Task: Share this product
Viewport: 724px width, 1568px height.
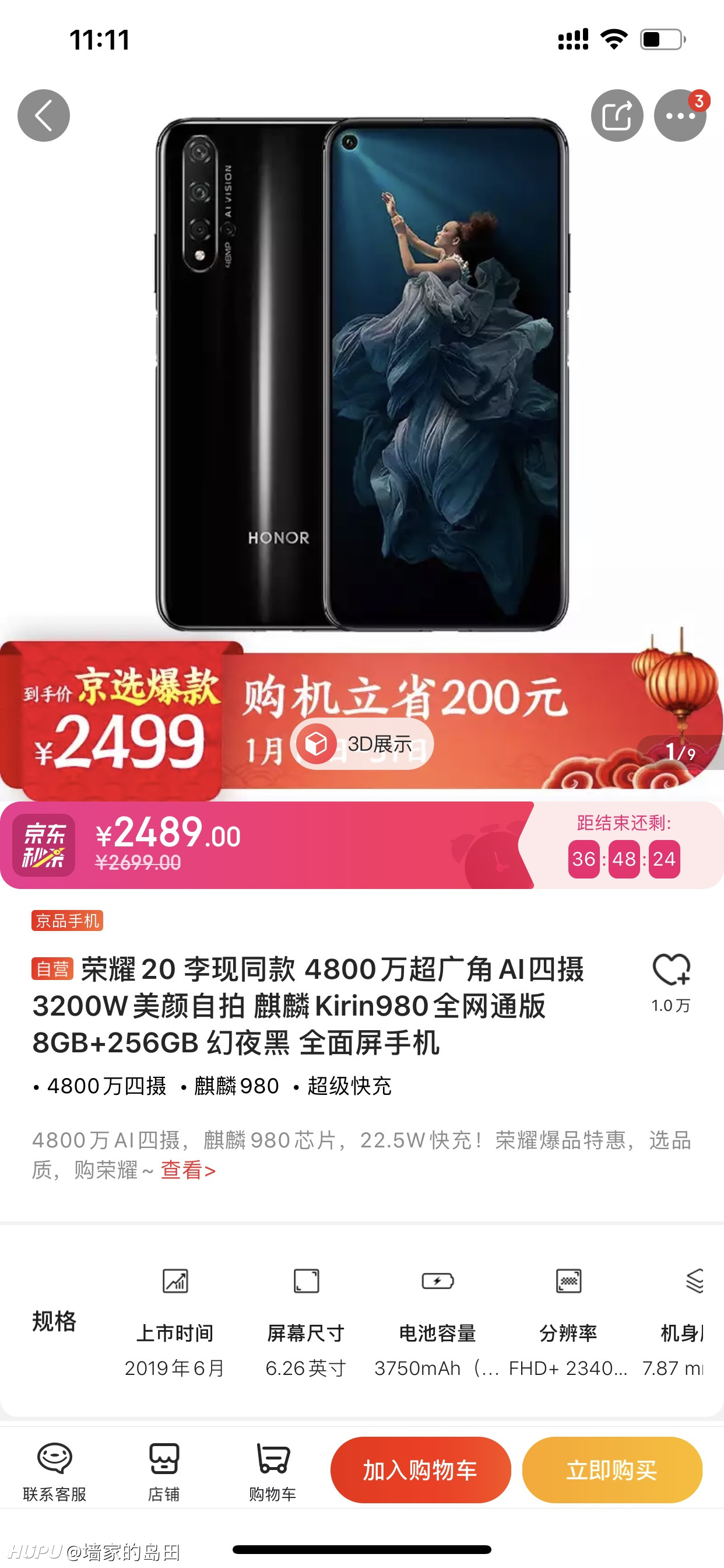Action: pos(617,116)
